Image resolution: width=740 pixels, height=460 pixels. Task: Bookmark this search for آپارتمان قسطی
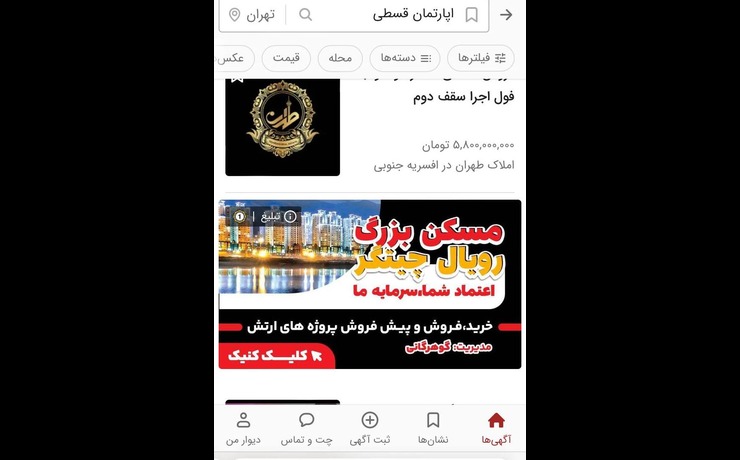click(x=471, y=14)
